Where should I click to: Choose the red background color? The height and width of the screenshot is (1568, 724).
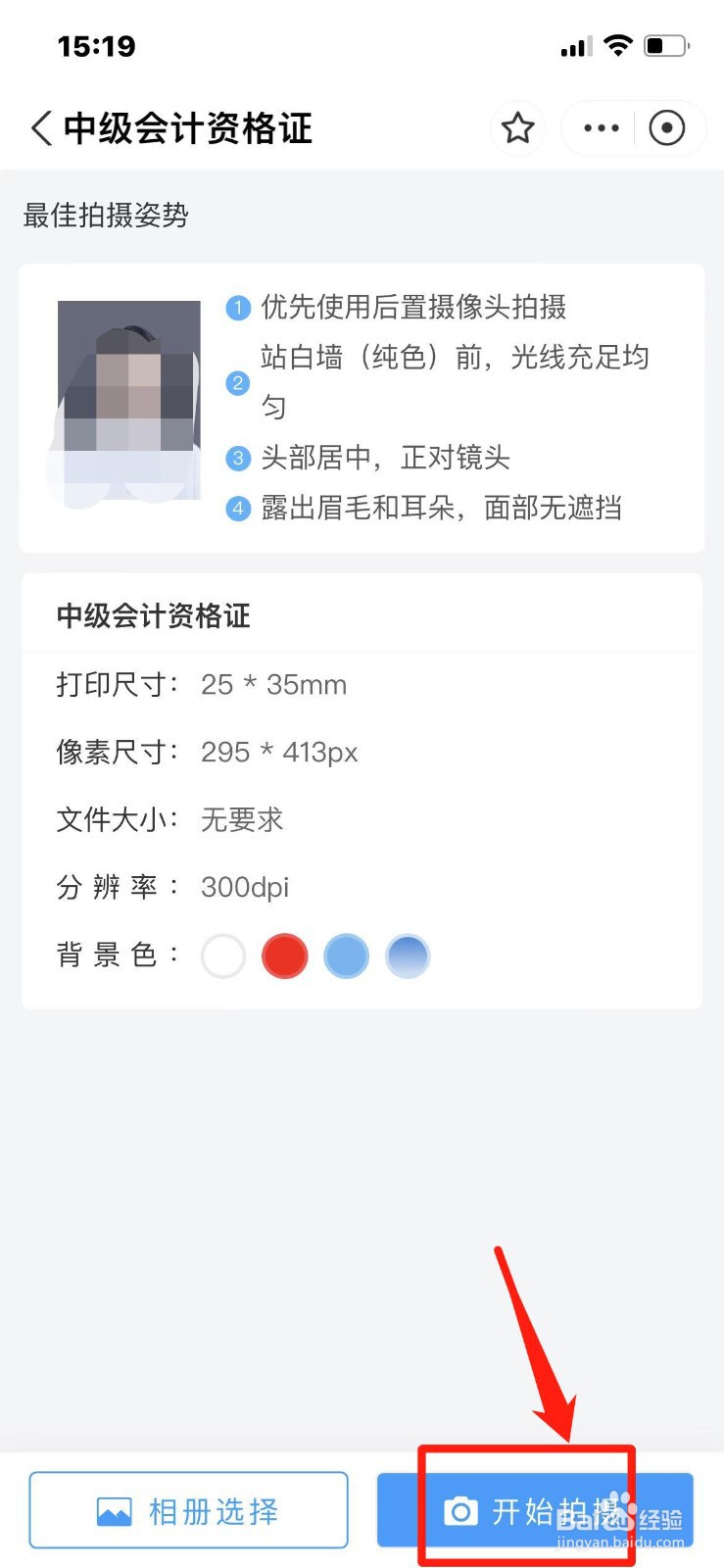pos(285,956)
